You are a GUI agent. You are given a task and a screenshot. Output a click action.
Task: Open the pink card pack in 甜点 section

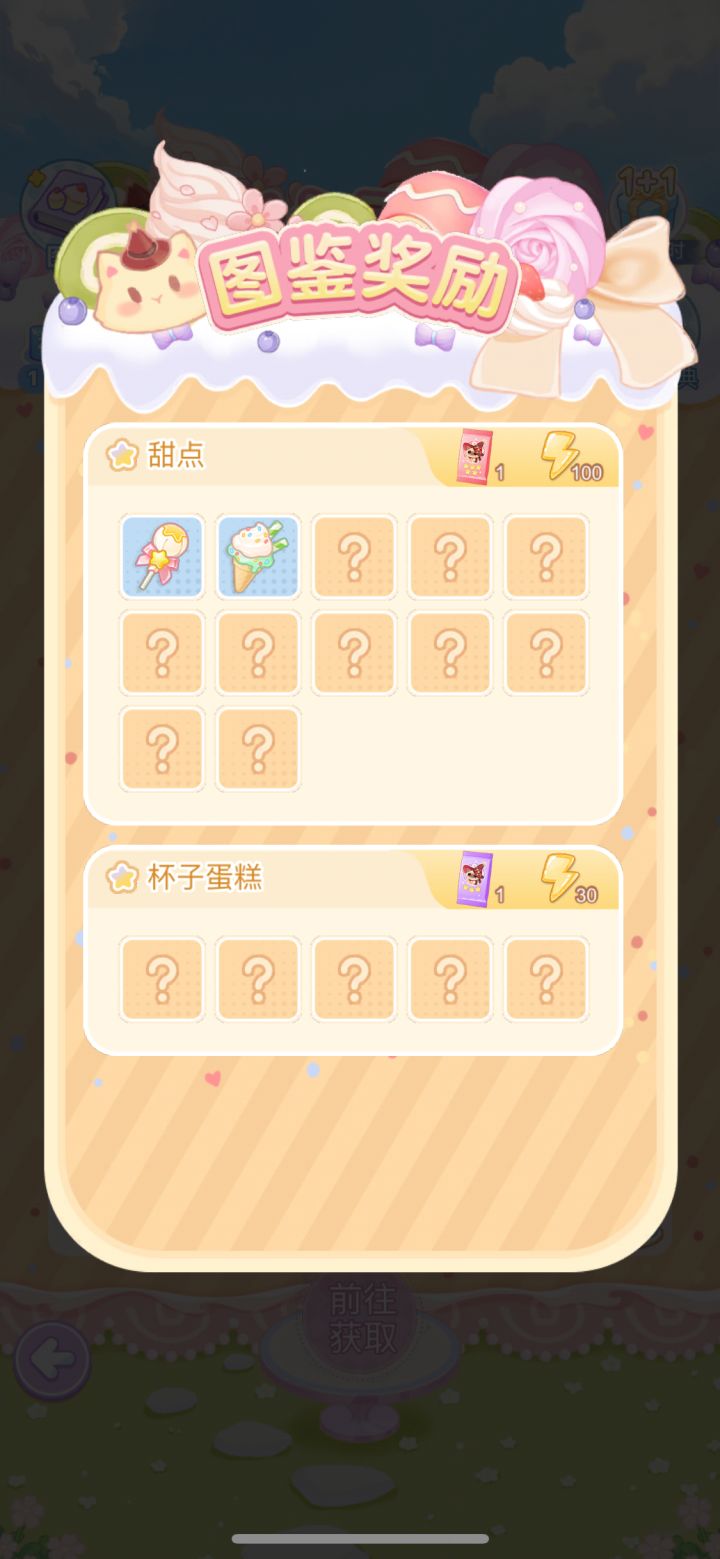[474, 456]
